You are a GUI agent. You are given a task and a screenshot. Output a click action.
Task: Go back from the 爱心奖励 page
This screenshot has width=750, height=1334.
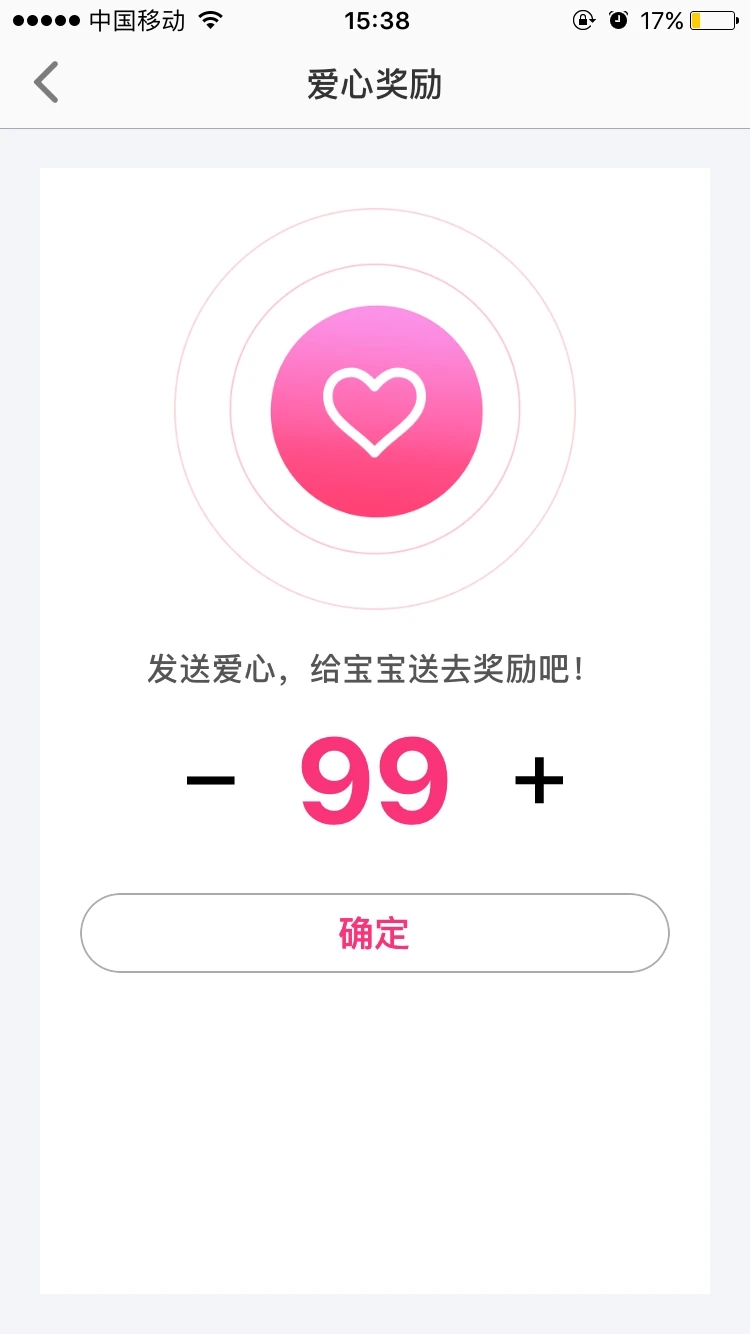[x=46, y=83]
